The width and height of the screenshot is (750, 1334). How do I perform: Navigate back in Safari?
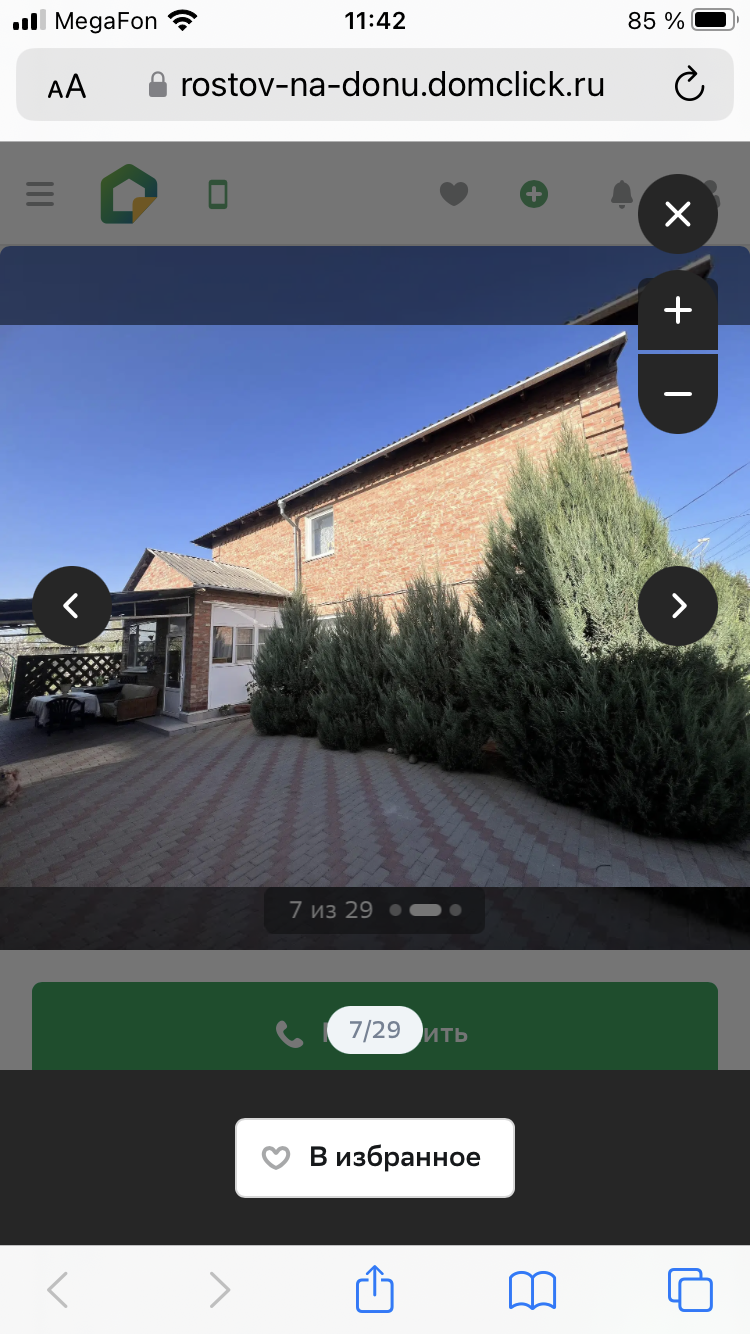coord(58,1290)
